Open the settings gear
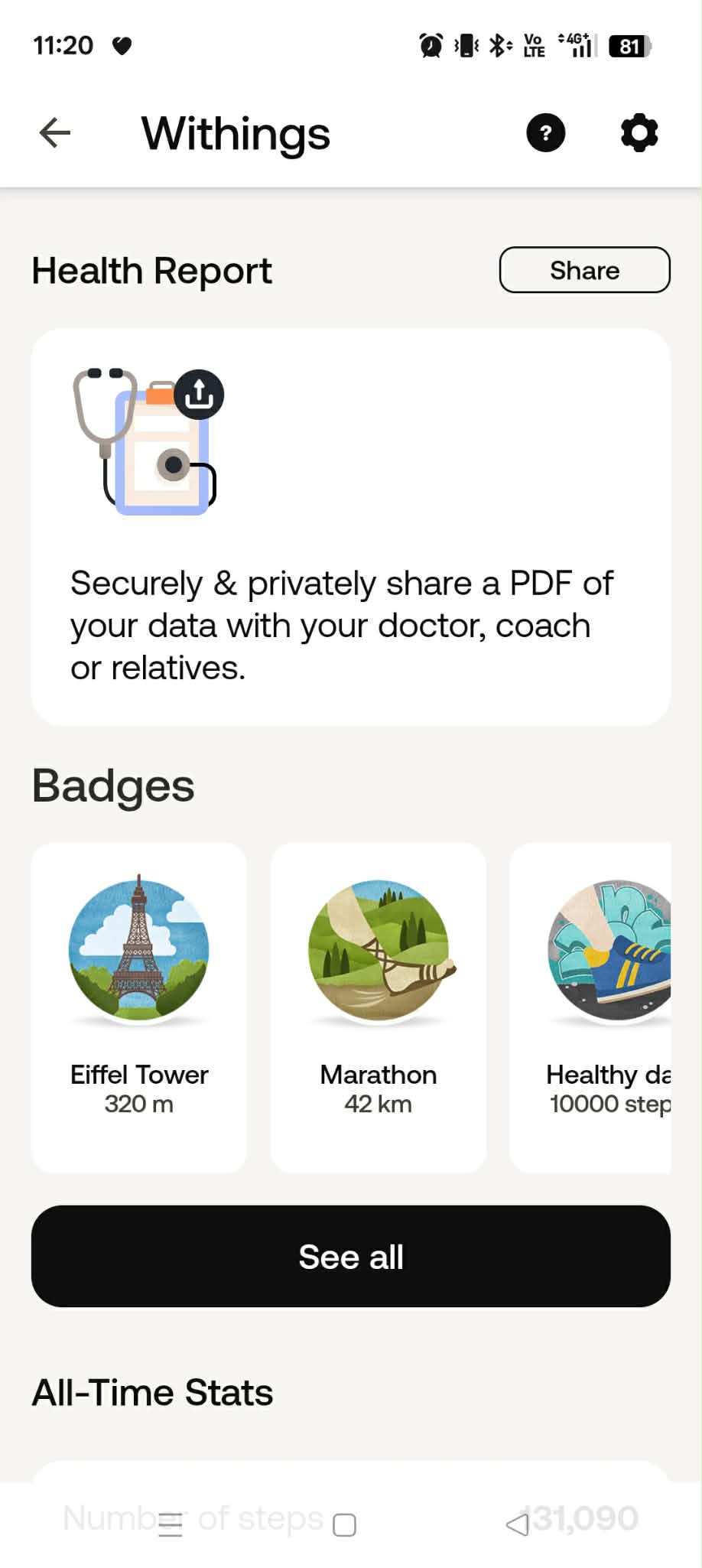 [x=639, y=133]
